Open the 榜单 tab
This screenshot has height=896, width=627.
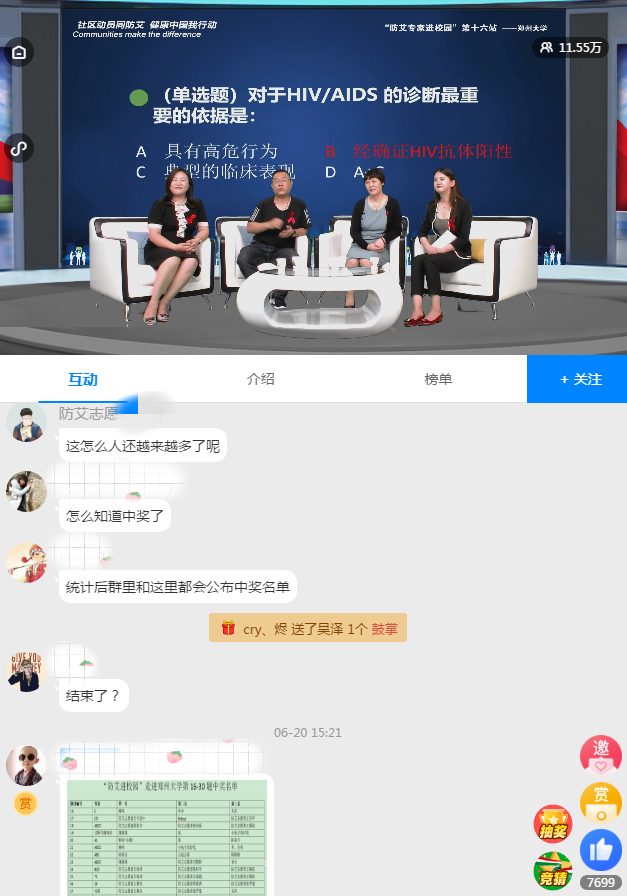coord(438,380)
